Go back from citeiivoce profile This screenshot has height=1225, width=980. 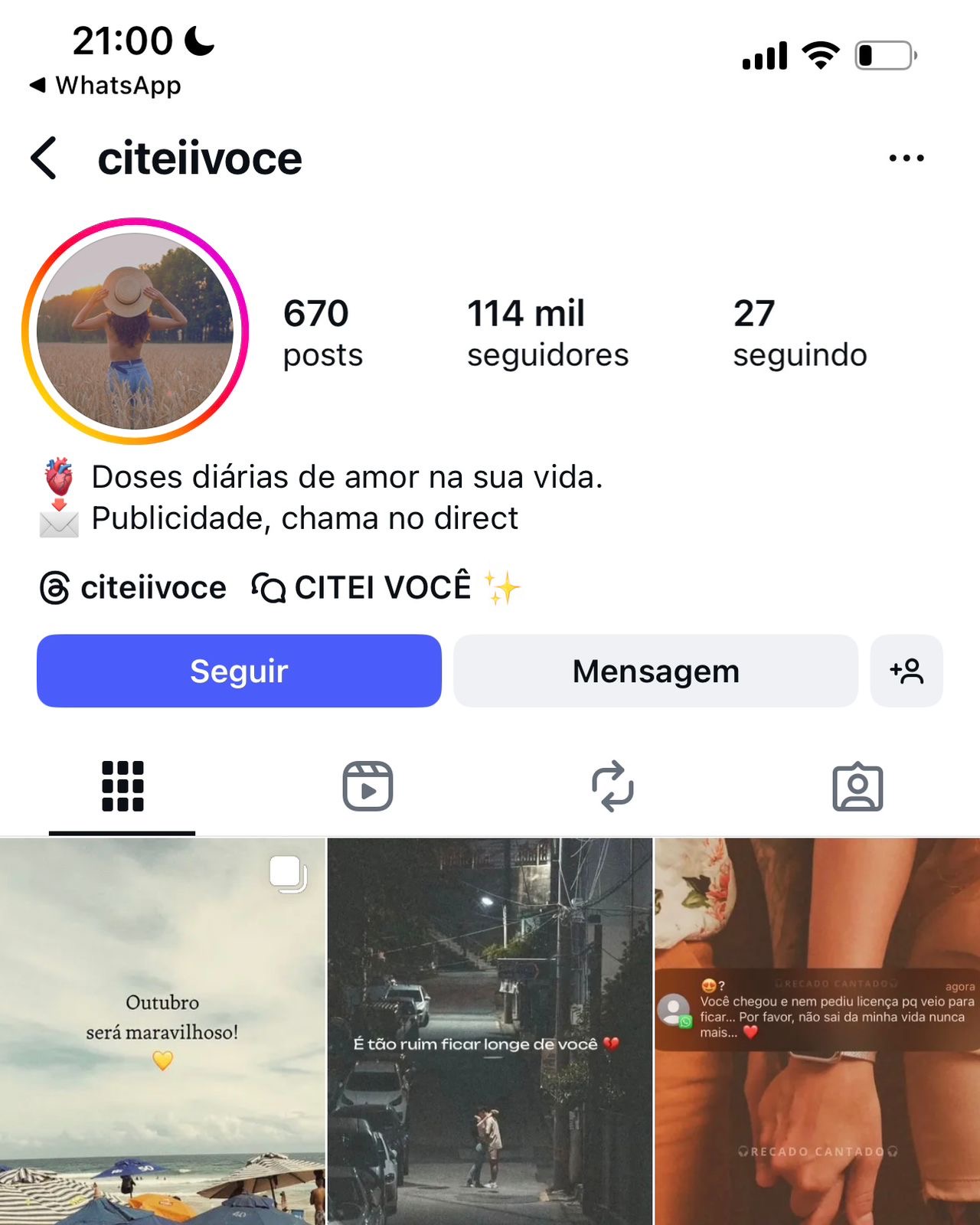coord(44,158)
